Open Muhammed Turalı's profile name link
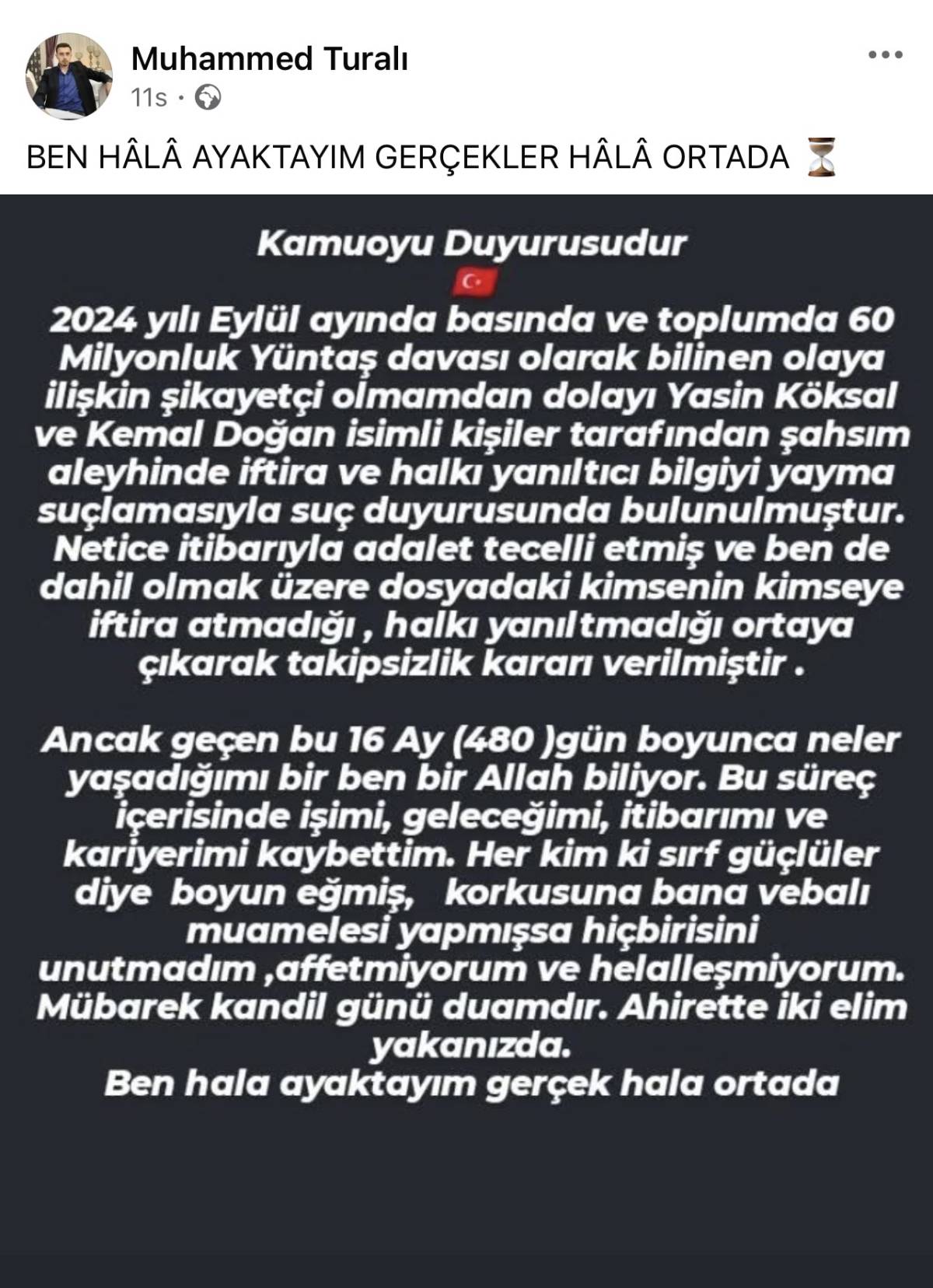Screen dimensions: 933x1288 click(x=270, y=58)
